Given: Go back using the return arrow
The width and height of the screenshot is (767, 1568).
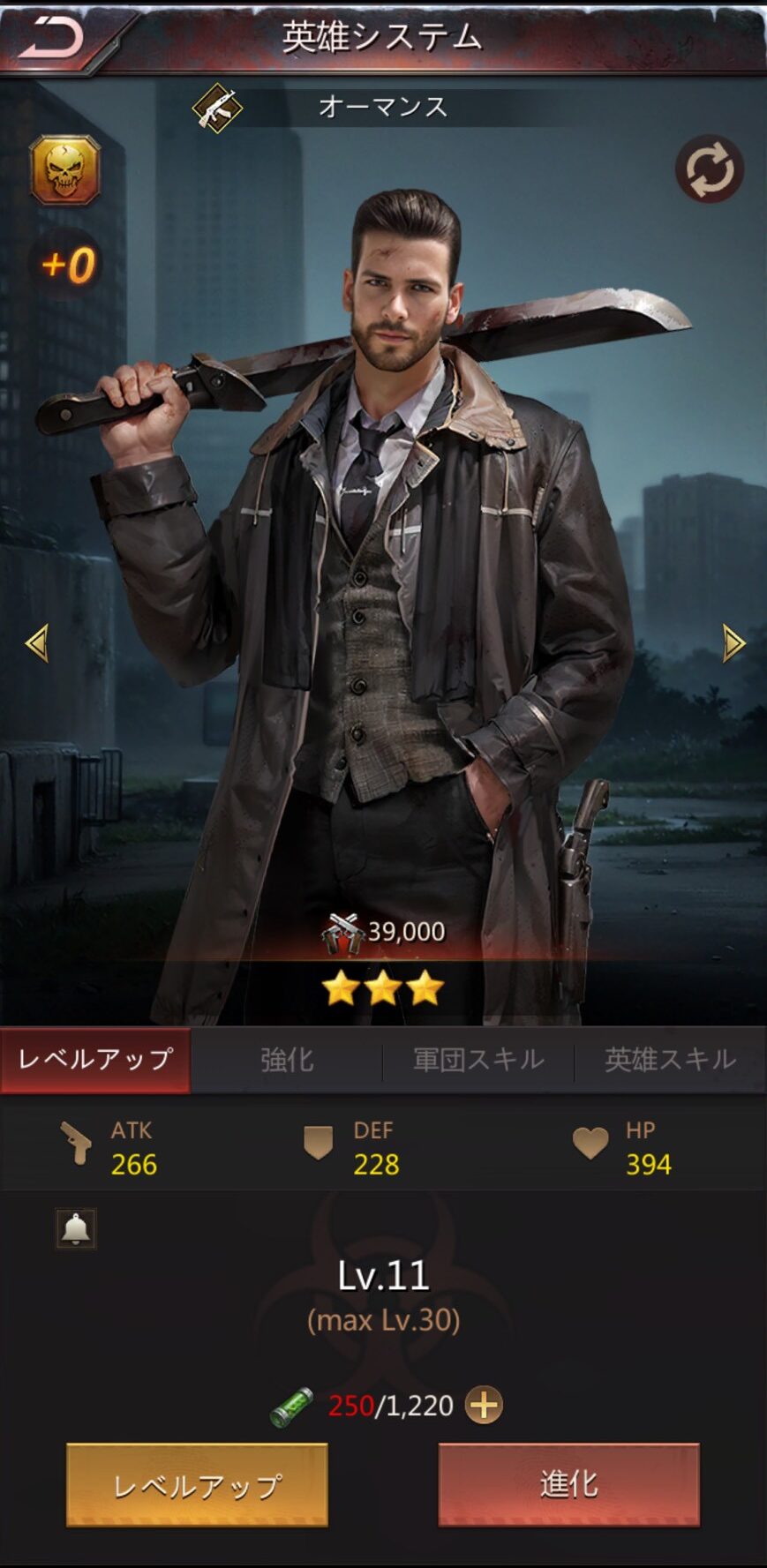Looking at the screenshot, I should (51, 37).
